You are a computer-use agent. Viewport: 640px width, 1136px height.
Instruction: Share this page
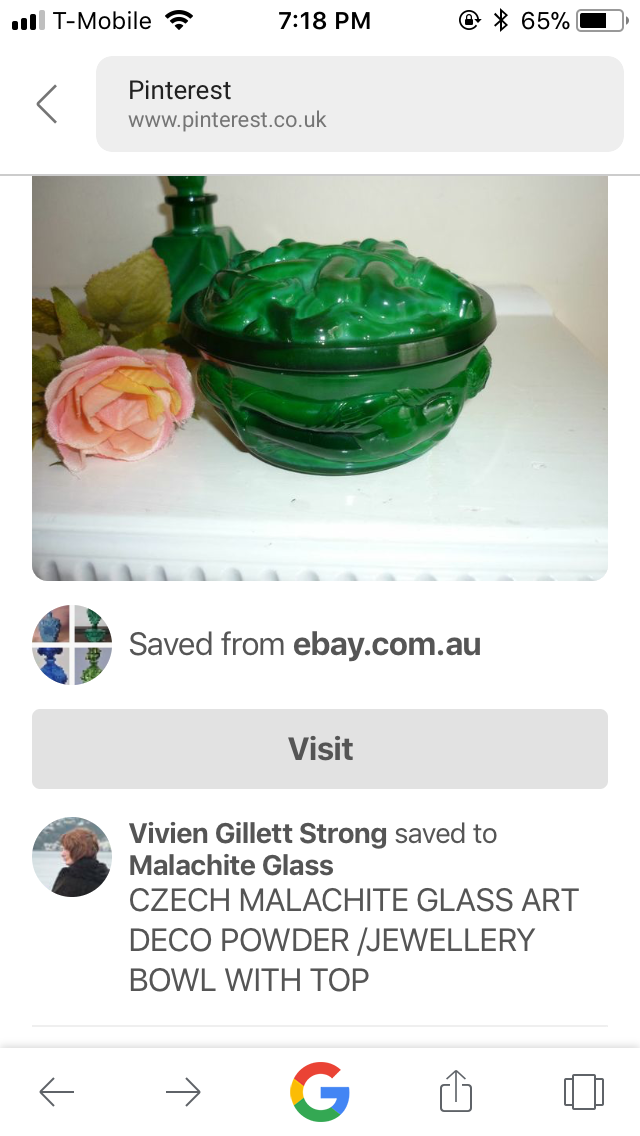point(456,1090)
